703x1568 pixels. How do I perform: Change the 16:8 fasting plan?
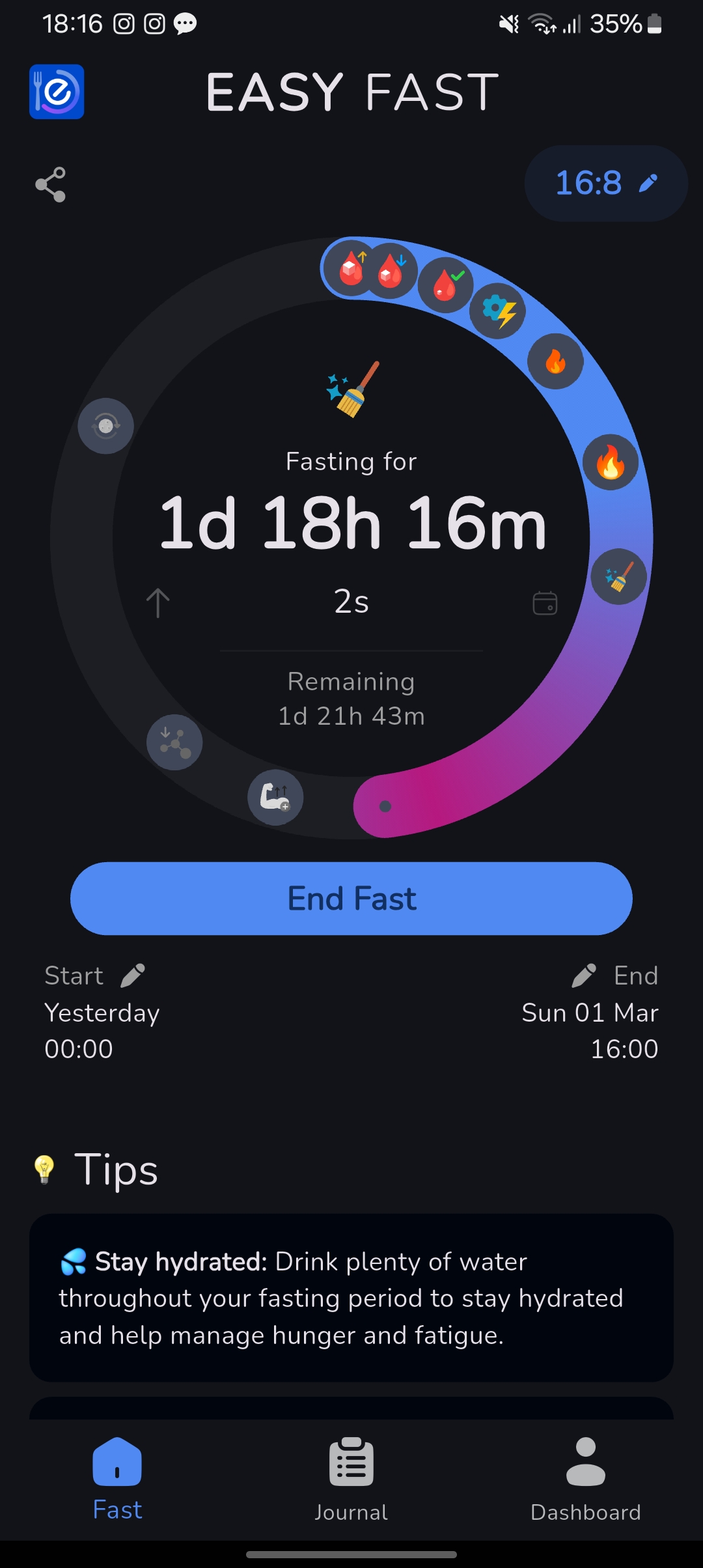tap(606, 183)
